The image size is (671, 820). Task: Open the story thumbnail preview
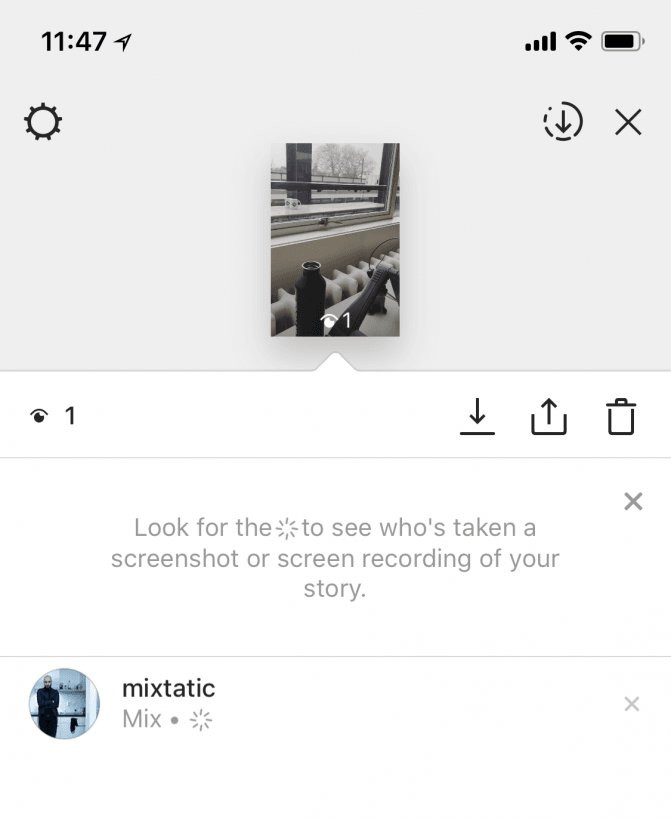335,239
